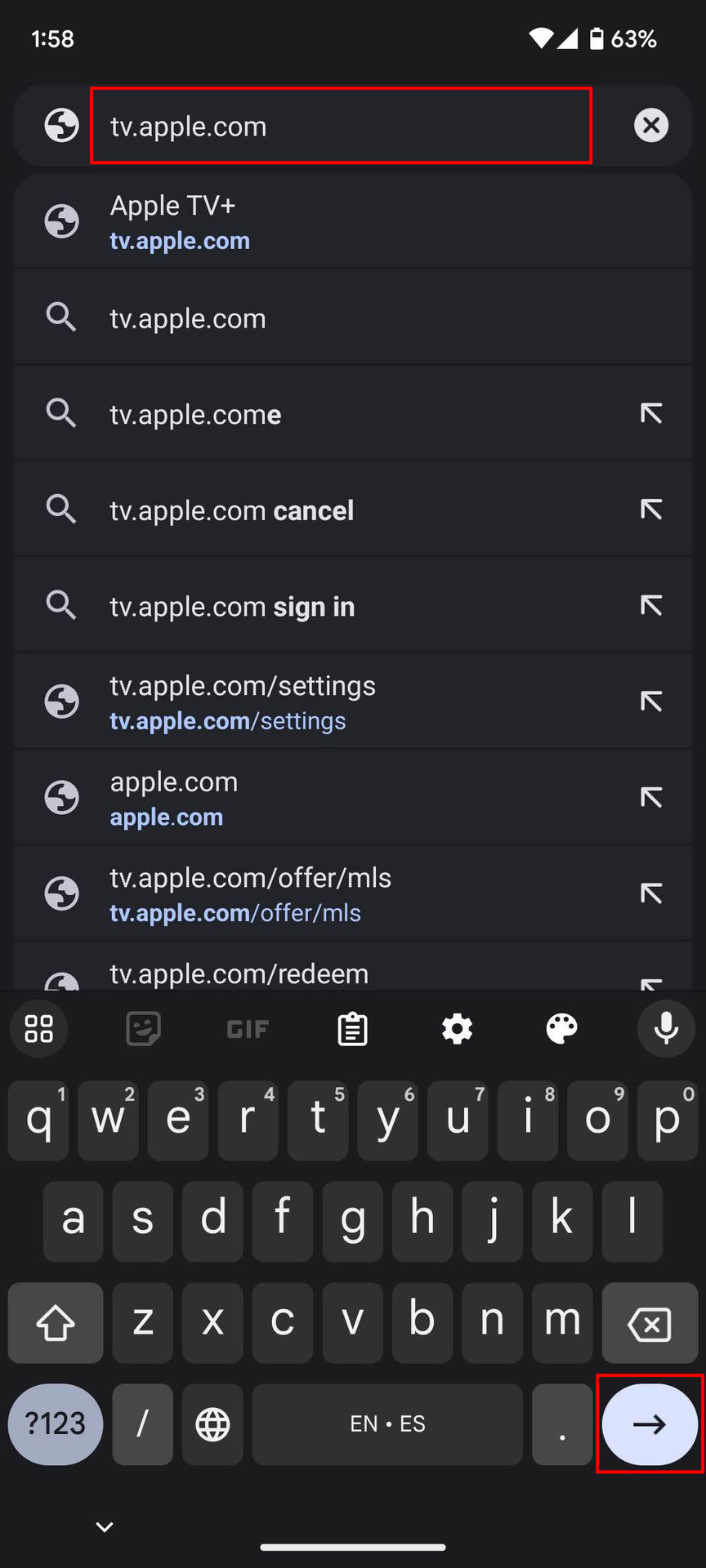Hide the keyboard with the down chevron
Screen dimensions: 706x1568
(105, 1526)
